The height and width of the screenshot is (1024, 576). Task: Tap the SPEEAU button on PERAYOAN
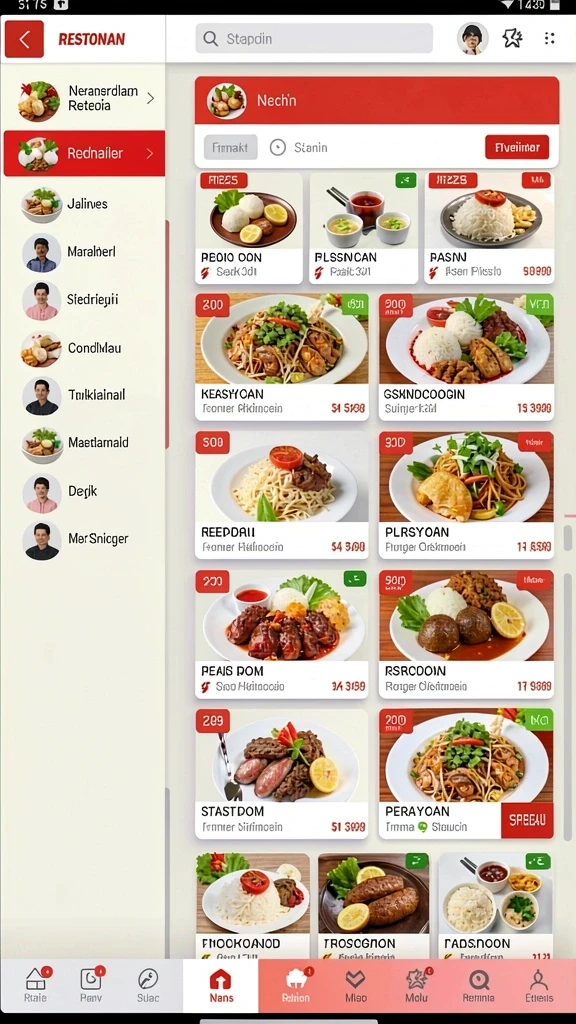pyautogui.click(x=527, y=820)
